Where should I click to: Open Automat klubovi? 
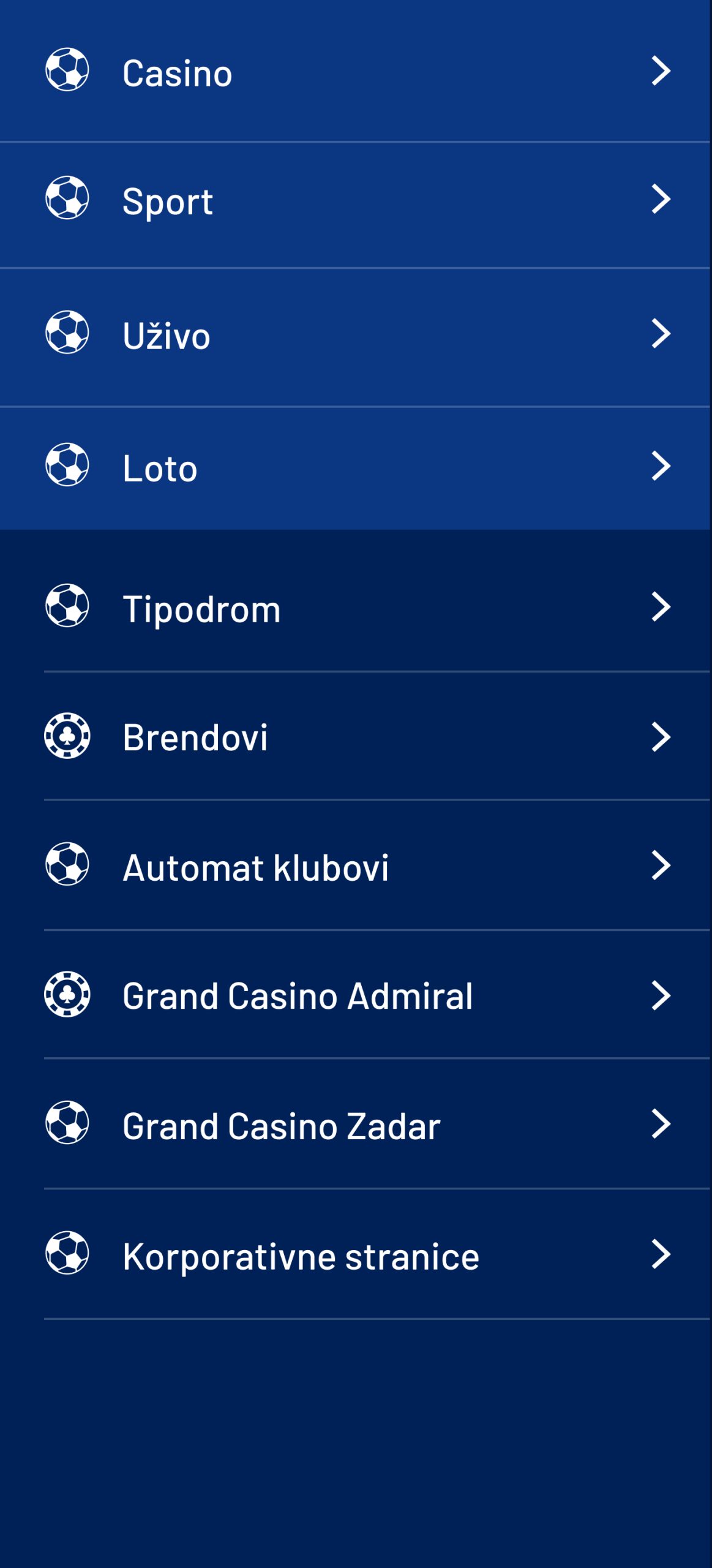click(355, 867)
